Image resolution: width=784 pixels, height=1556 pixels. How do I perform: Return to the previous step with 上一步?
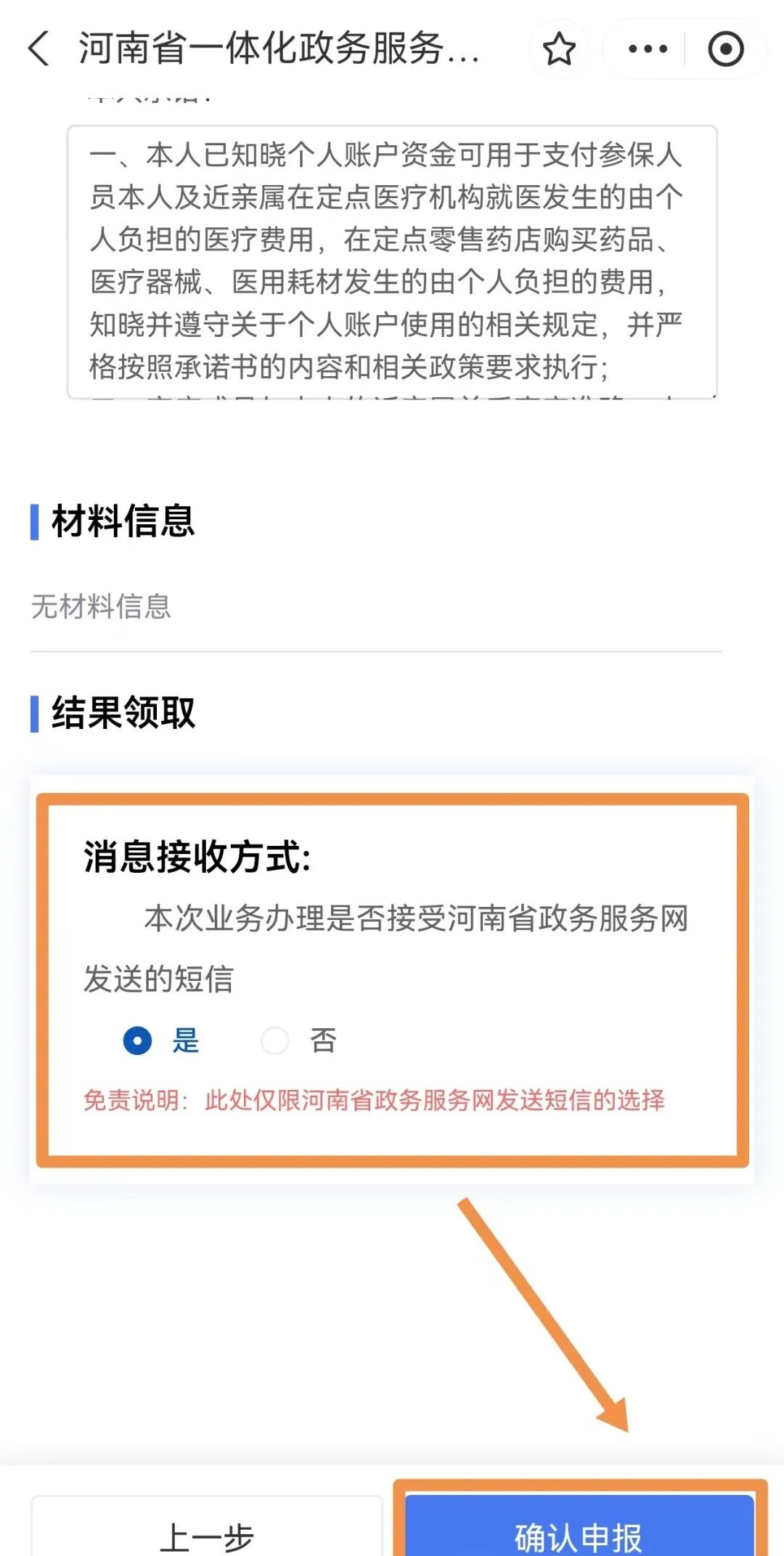(207, 1532)
